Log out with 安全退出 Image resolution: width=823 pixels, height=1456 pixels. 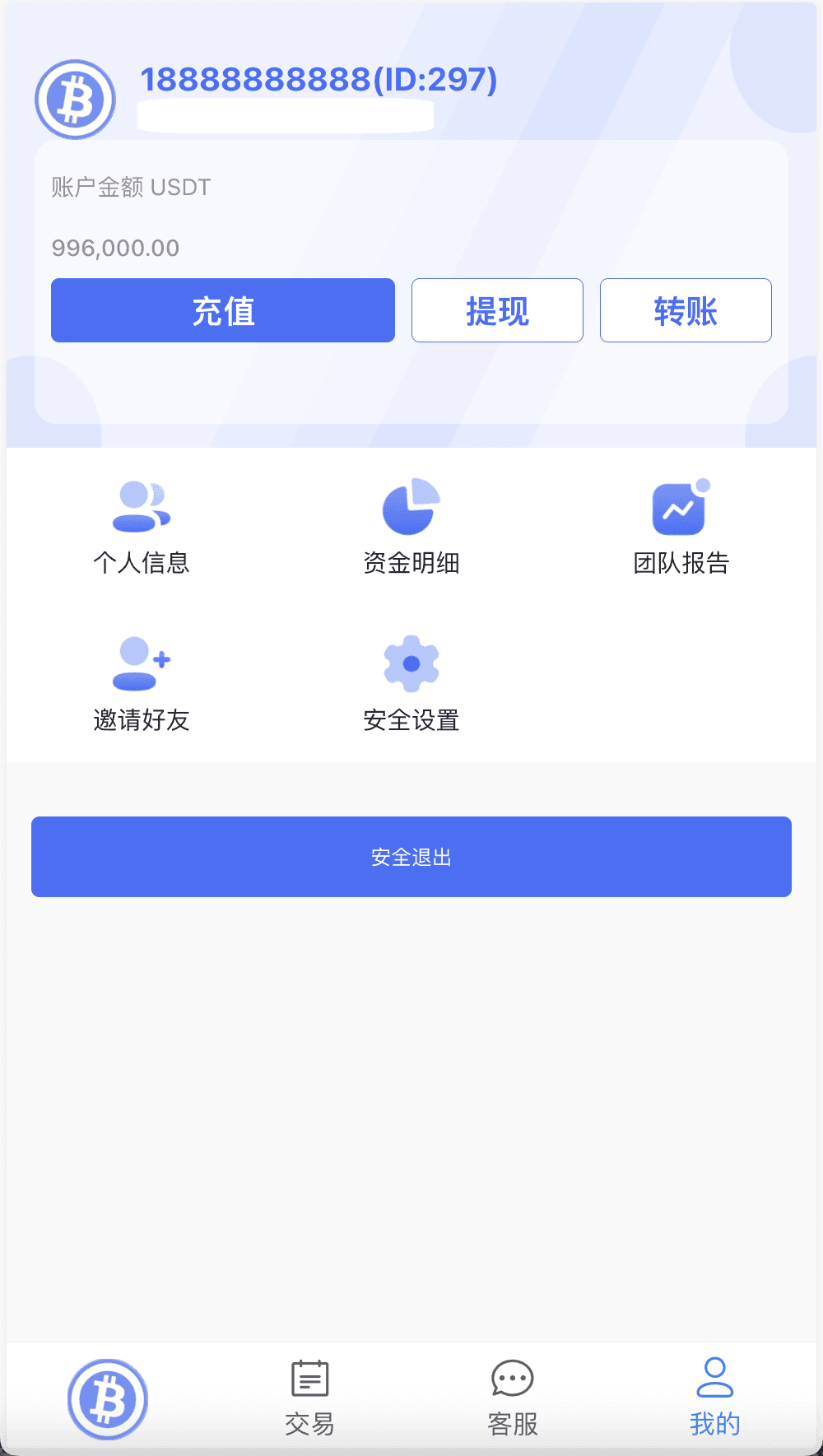click(x=411, y=857)
